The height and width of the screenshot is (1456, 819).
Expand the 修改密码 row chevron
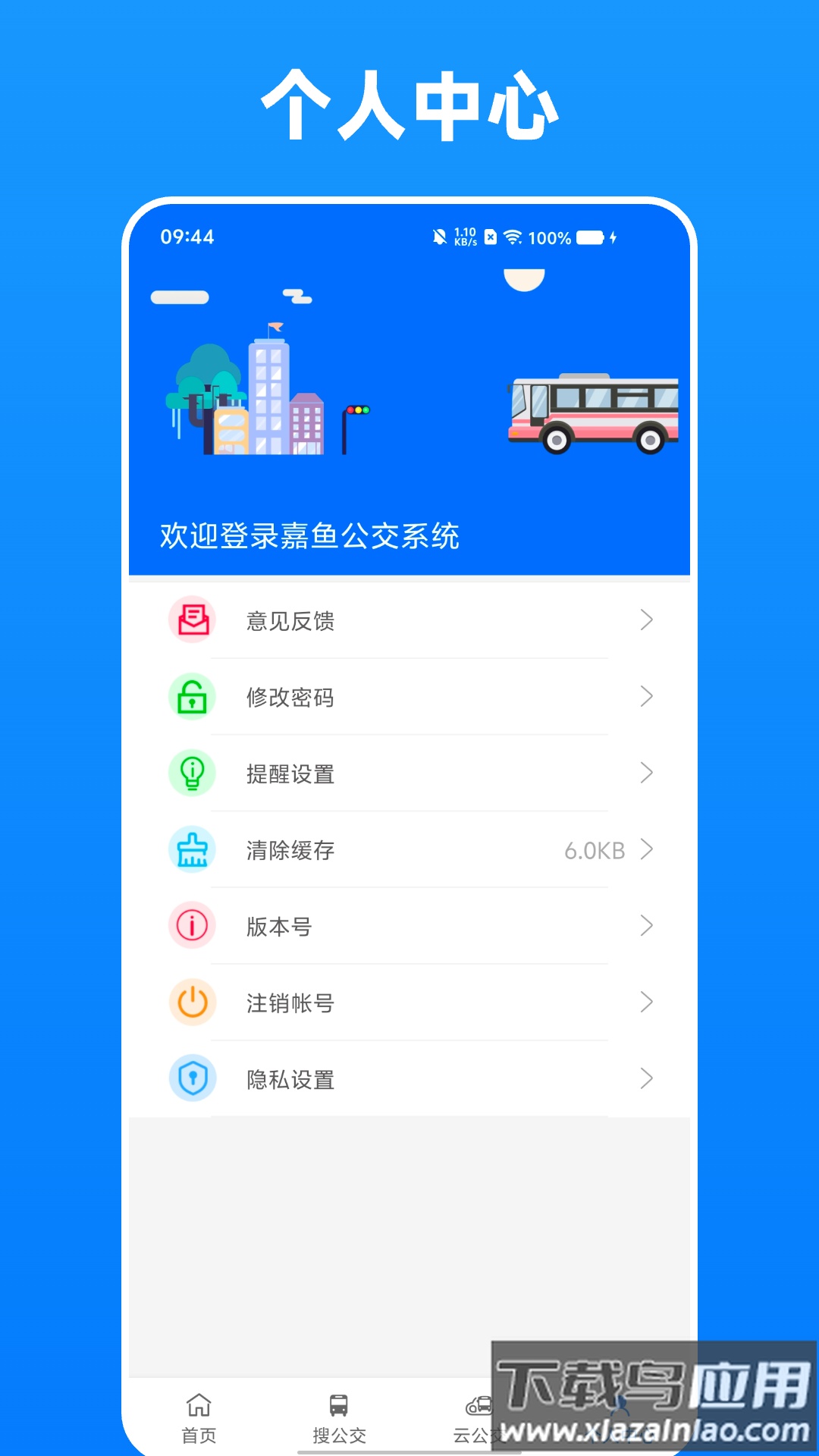645,697
